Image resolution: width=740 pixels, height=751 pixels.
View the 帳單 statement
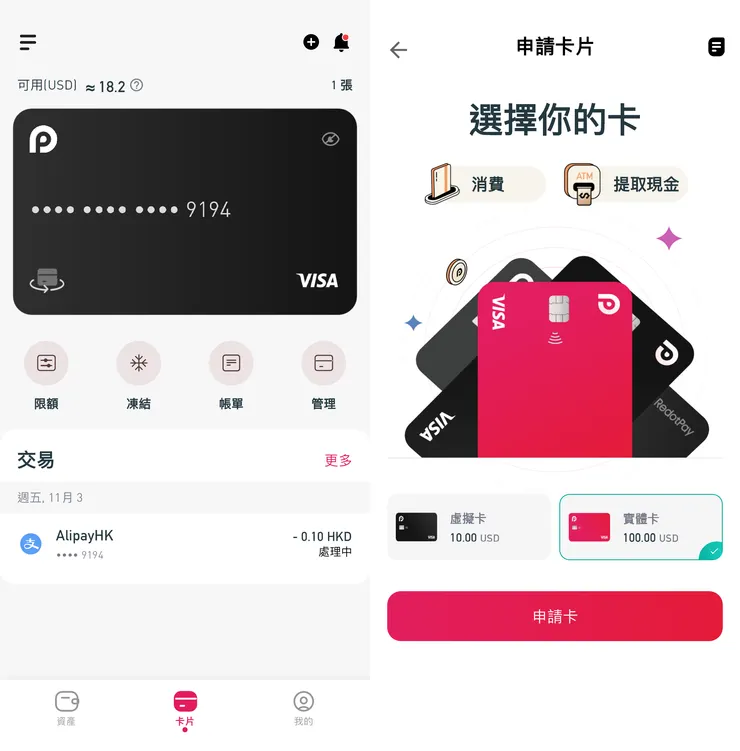pos(231,363)
